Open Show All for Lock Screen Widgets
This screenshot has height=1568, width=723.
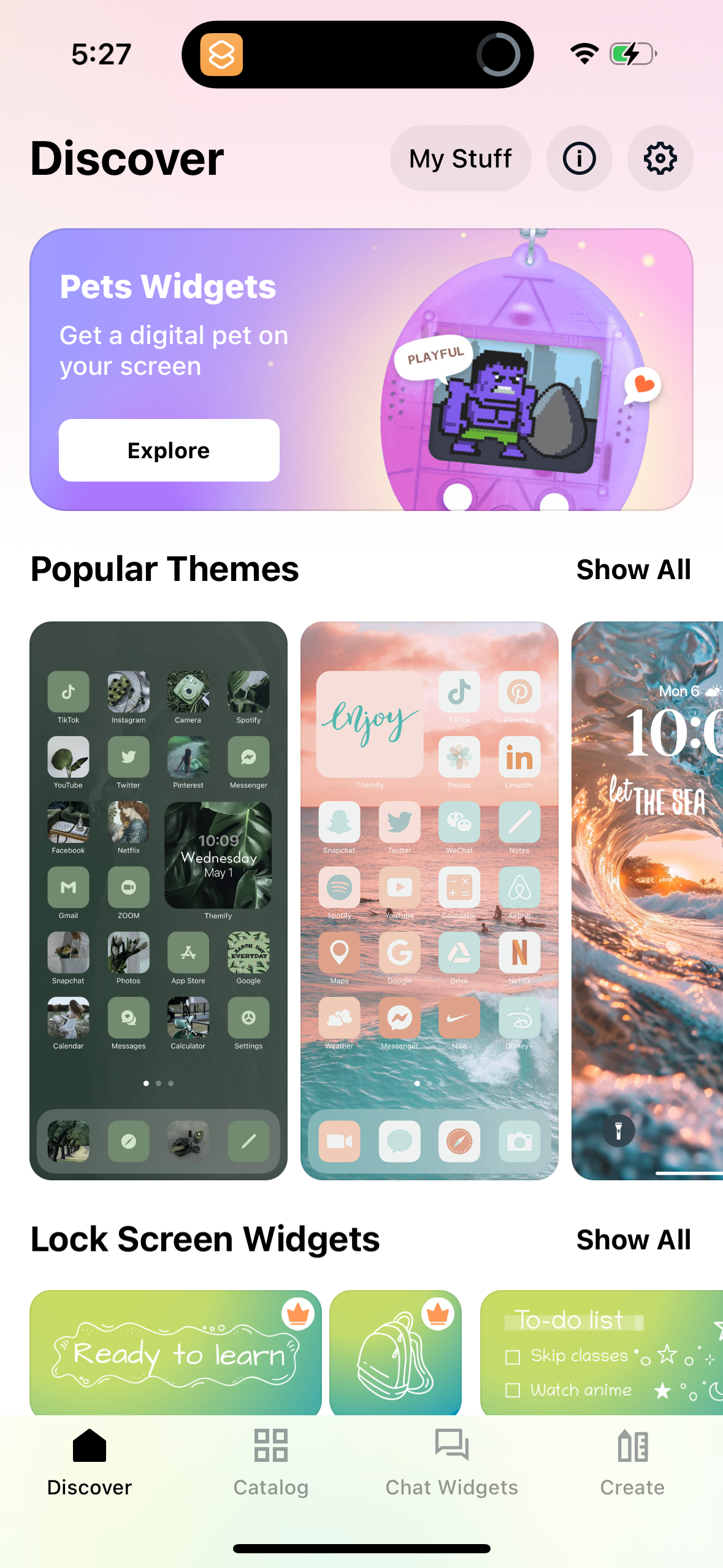coord(633,1239)
